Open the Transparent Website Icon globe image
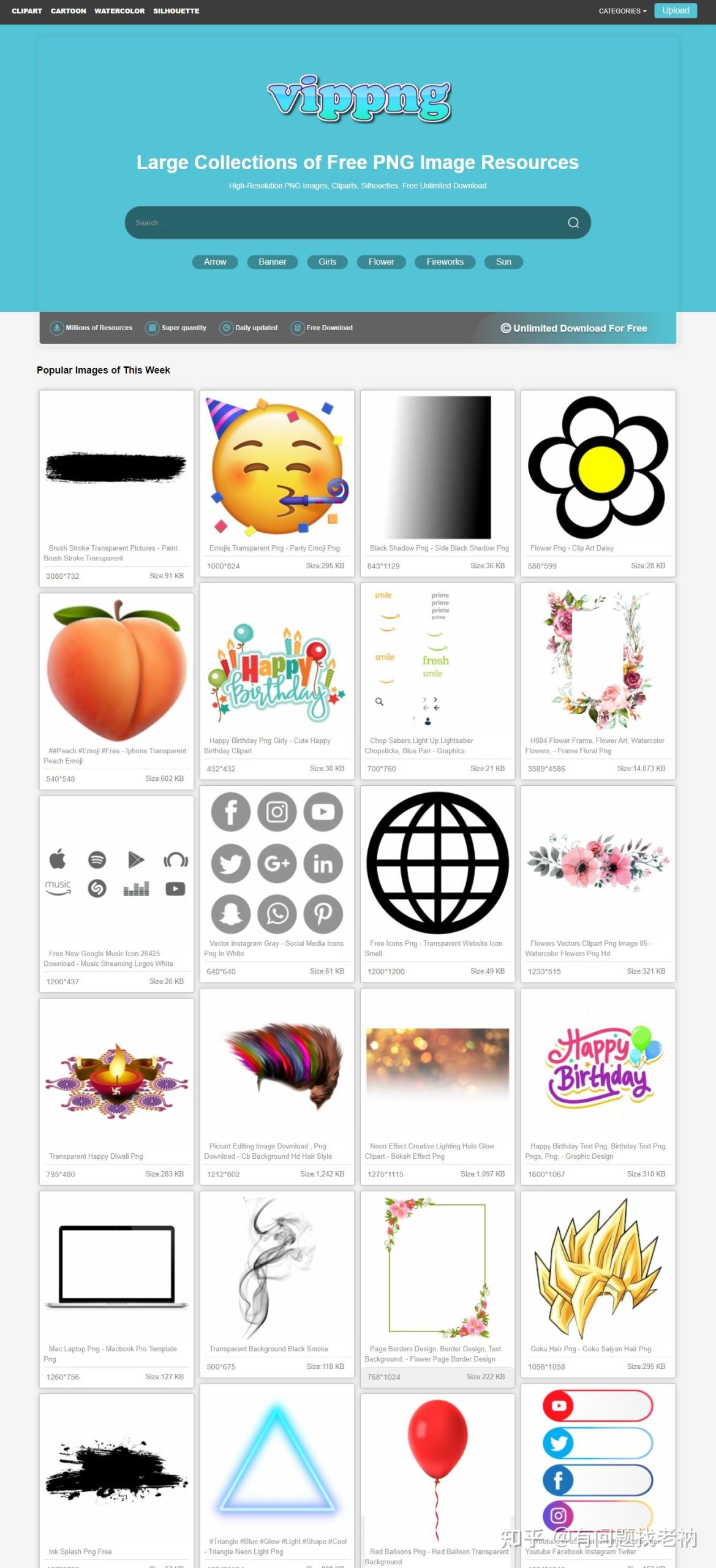 [437, 862]
